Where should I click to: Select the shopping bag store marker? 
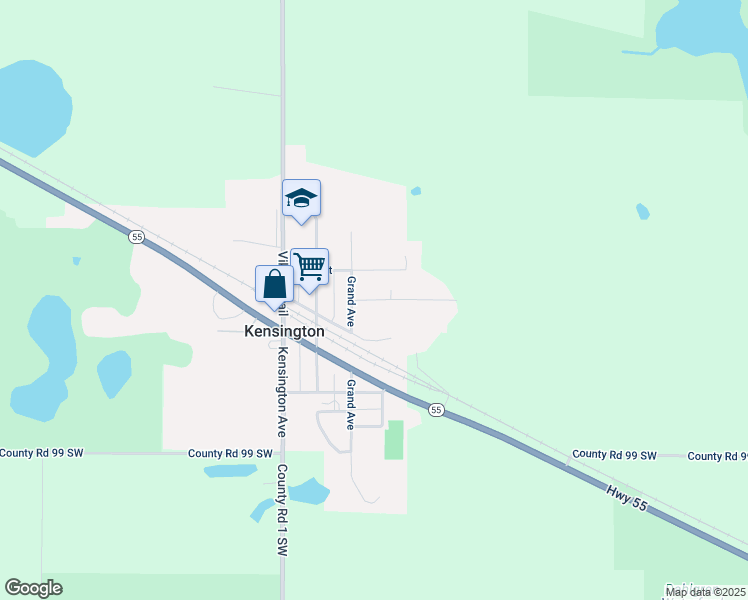[275, 284]
